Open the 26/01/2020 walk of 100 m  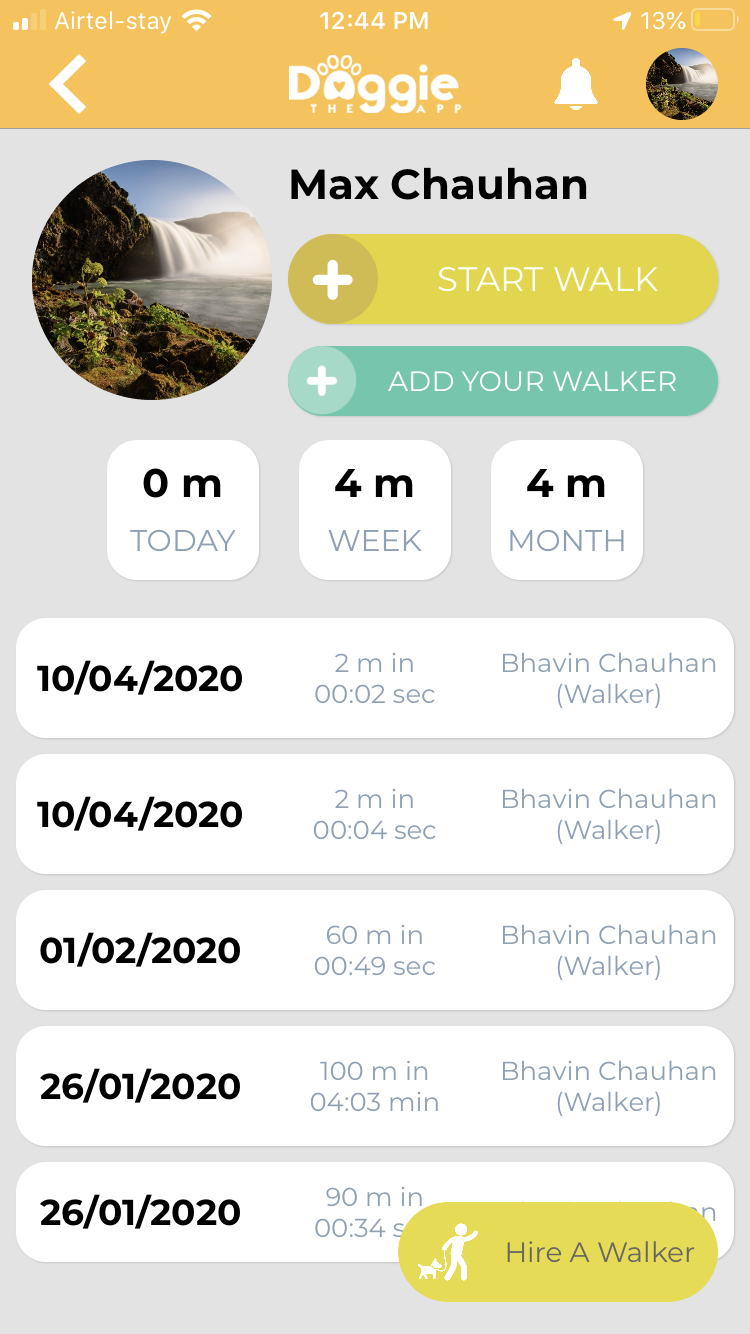(x=375, y=1086)
